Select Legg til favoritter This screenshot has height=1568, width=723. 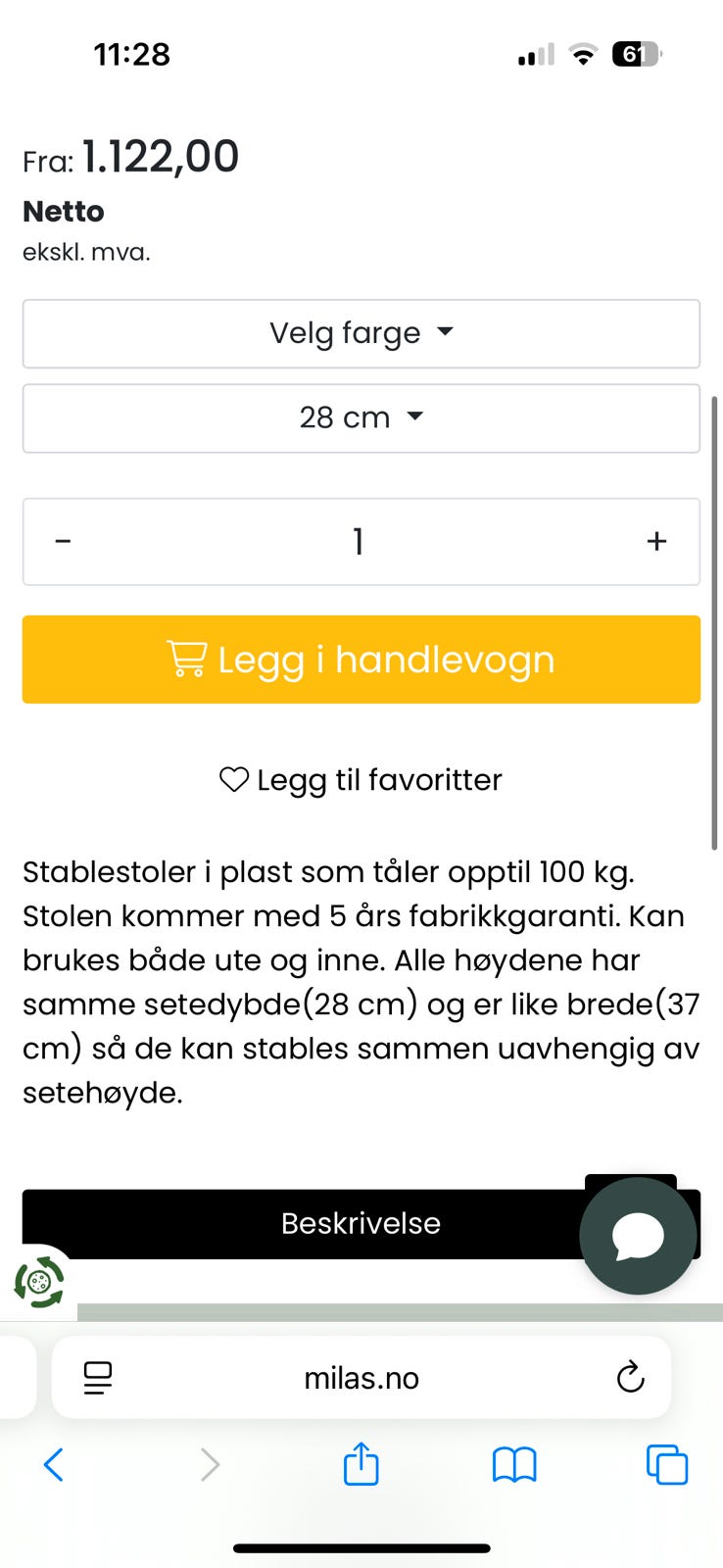click(378, 779)
